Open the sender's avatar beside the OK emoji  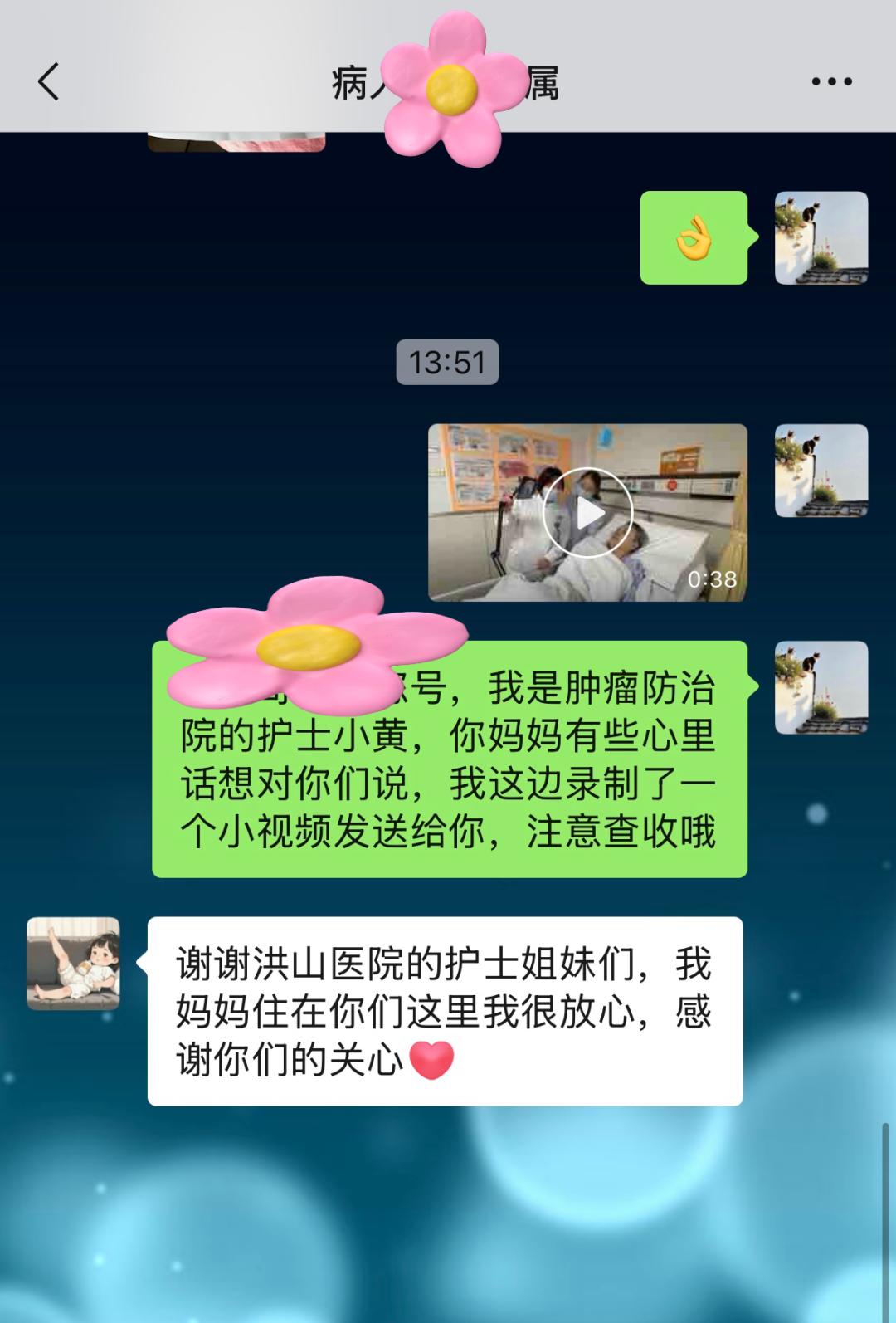coord(821,238)
